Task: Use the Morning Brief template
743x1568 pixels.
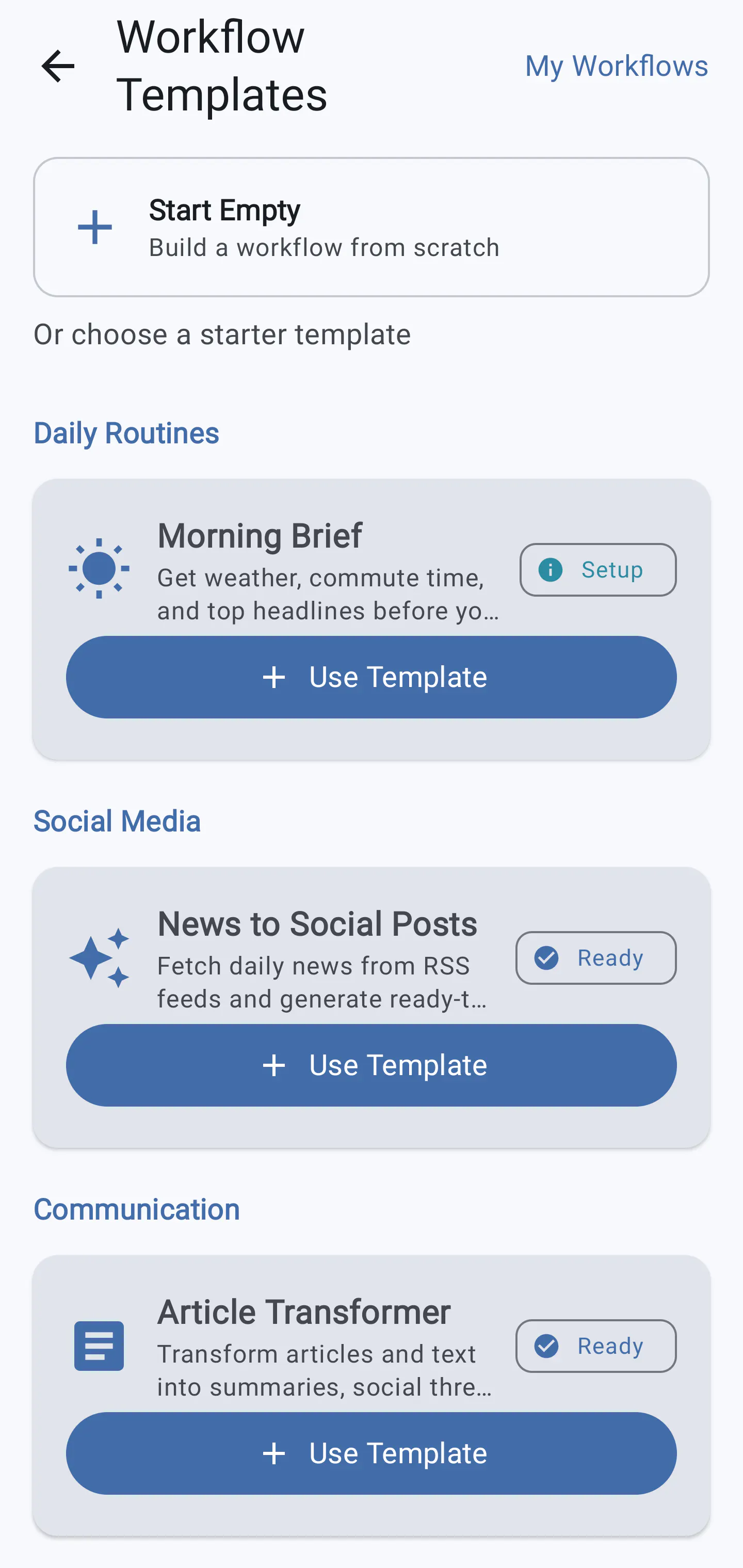Action: tap(371, 677)
